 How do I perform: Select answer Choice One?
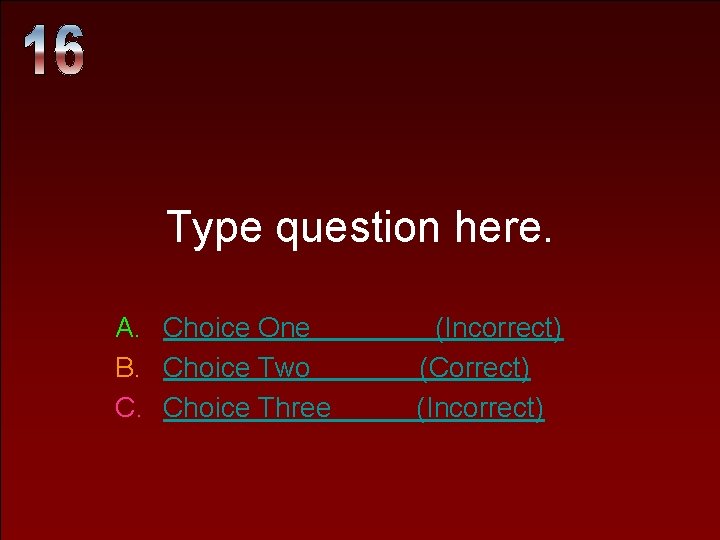coord(363,328)
